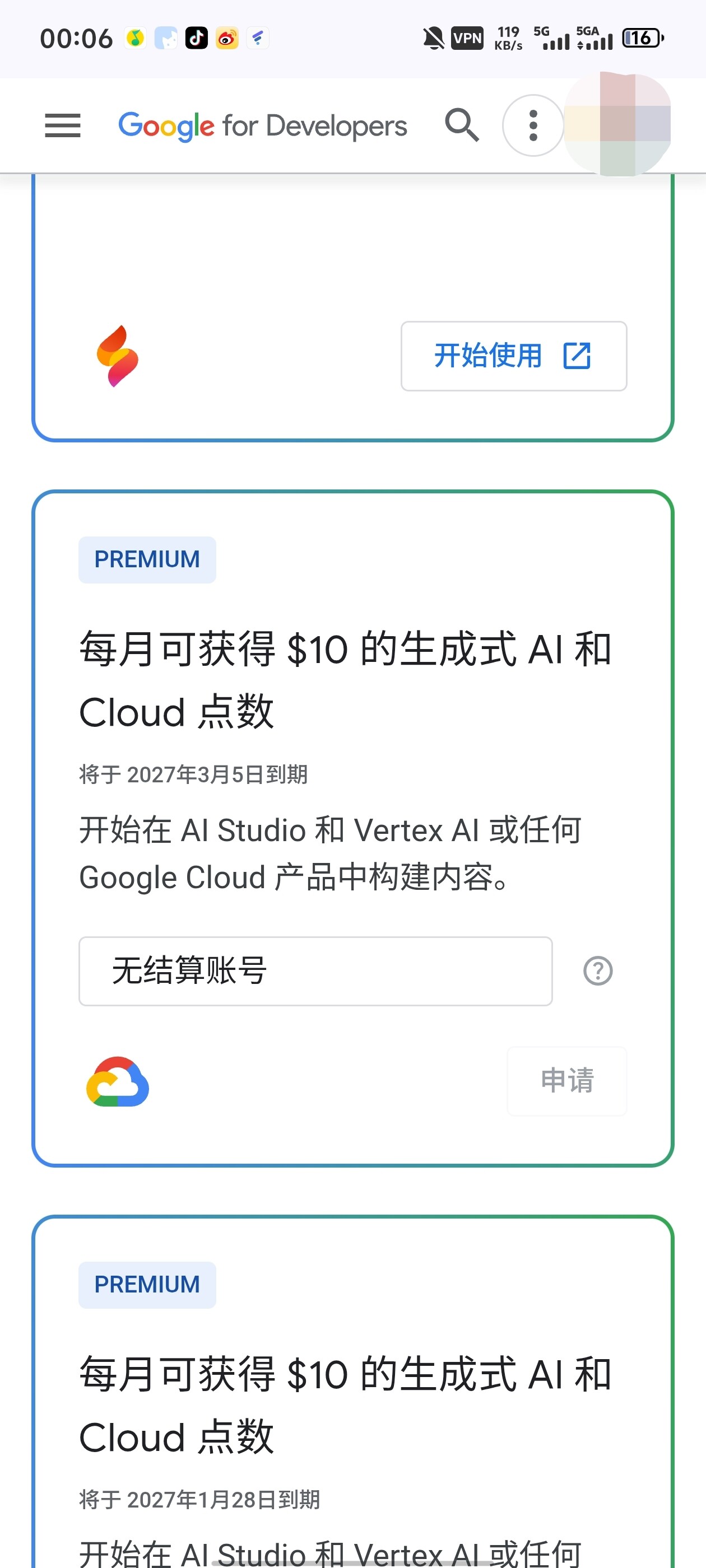Image resolution: width=706 pixels, height=1568 pixels.
Task: Open the site search icon
Action: pyautogui.click(x=462, y=125)
